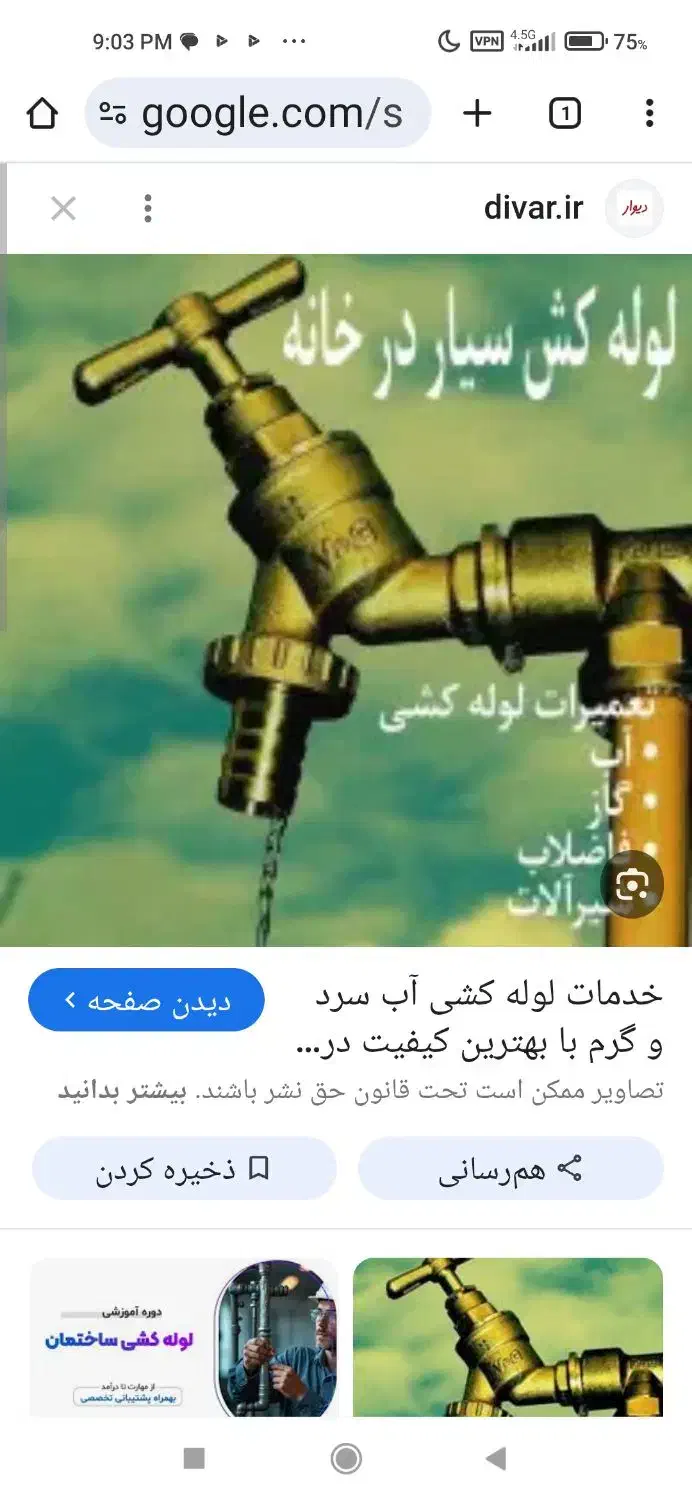The height and width of the screenshot is (1500, 692).
Task: Go back with the system back button
Action: tap(496, 1459)
